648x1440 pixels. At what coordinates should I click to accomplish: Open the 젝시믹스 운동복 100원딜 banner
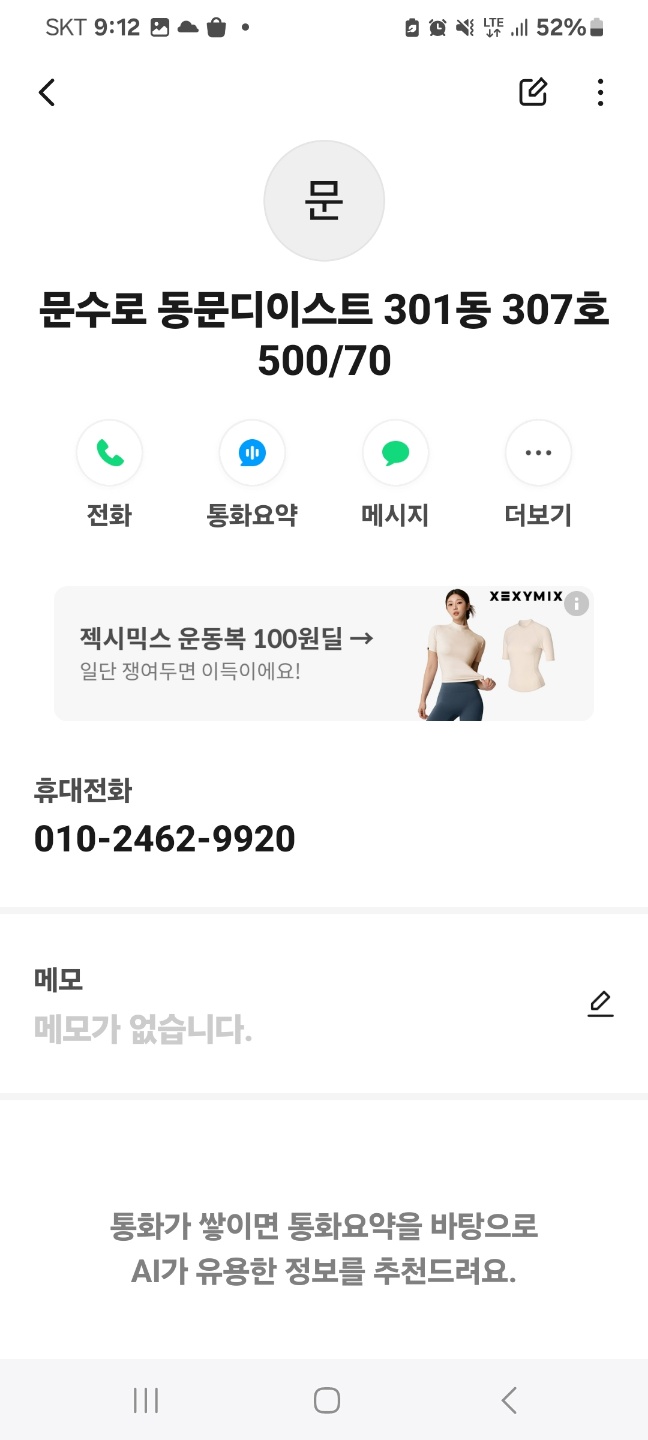point(324,653)
